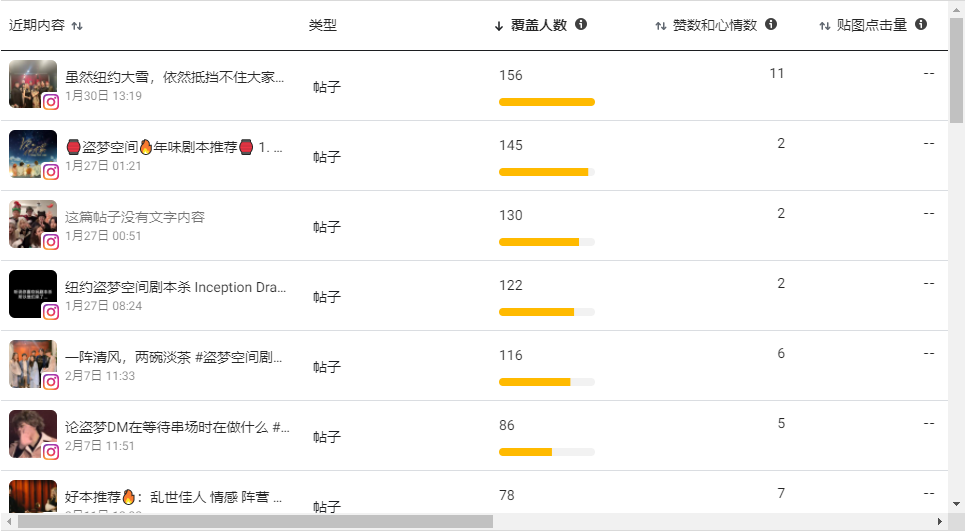Show info tooltip for 覆盖人数
Viewport: 966px width, 532px height.
[581, 25]
